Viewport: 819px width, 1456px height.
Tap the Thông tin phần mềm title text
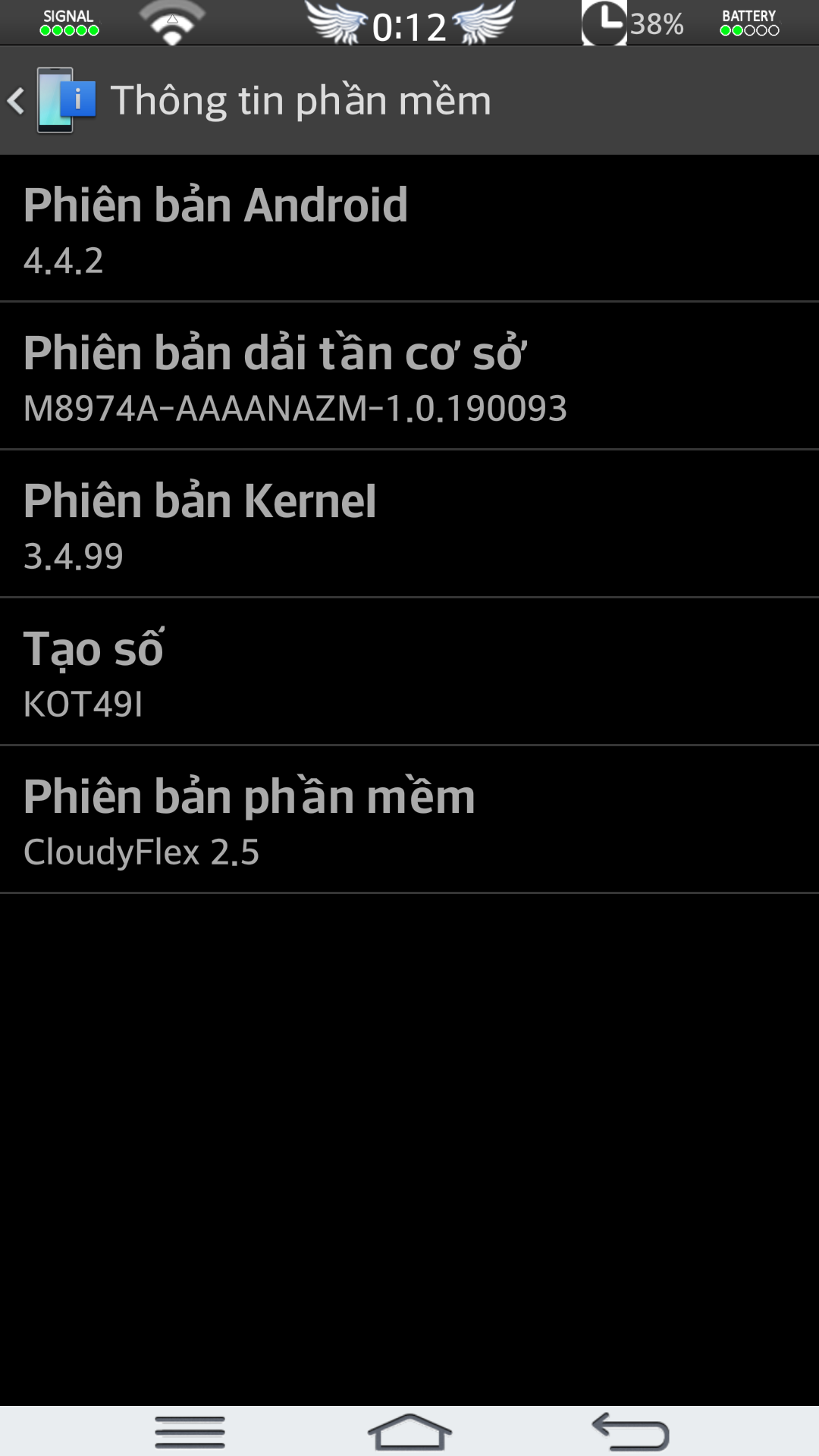pyautogui.click(x=301, y=99)
